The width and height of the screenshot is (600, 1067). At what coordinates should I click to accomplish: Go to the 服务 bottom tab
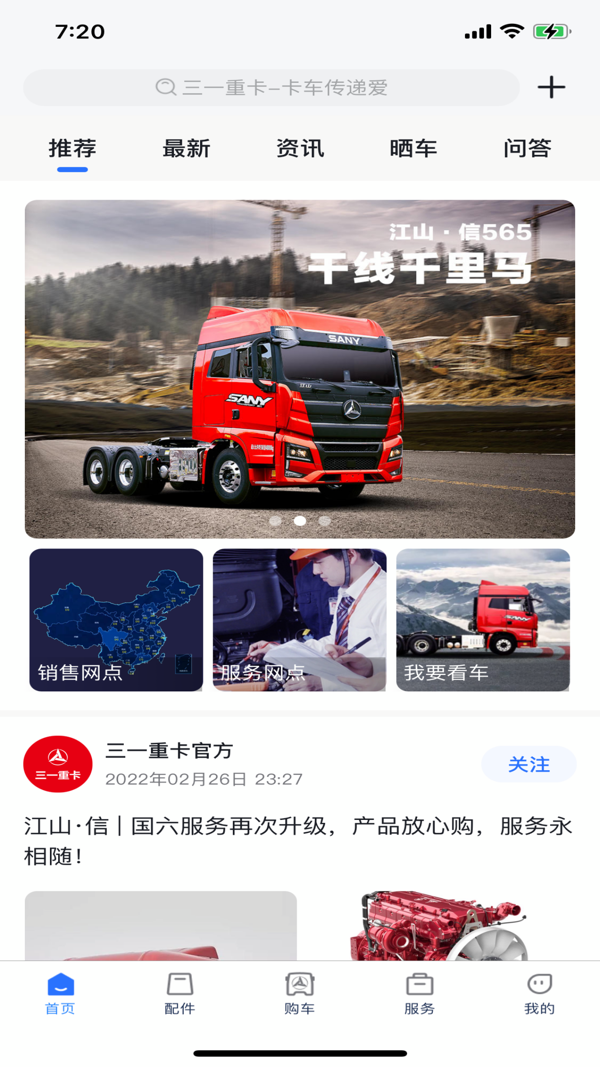419,993
